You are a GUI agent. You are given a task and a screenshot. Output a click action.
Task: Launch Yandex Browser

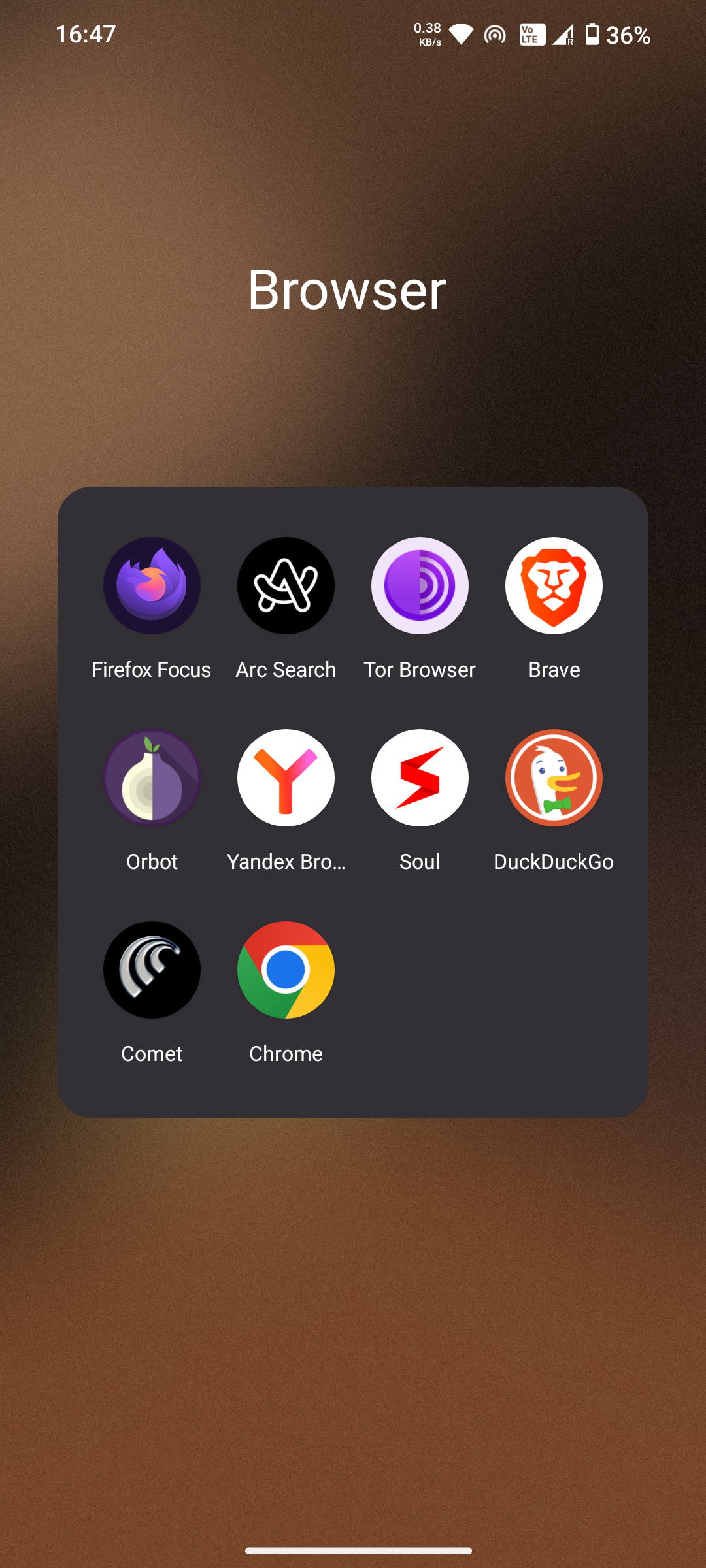coord(286,778)
